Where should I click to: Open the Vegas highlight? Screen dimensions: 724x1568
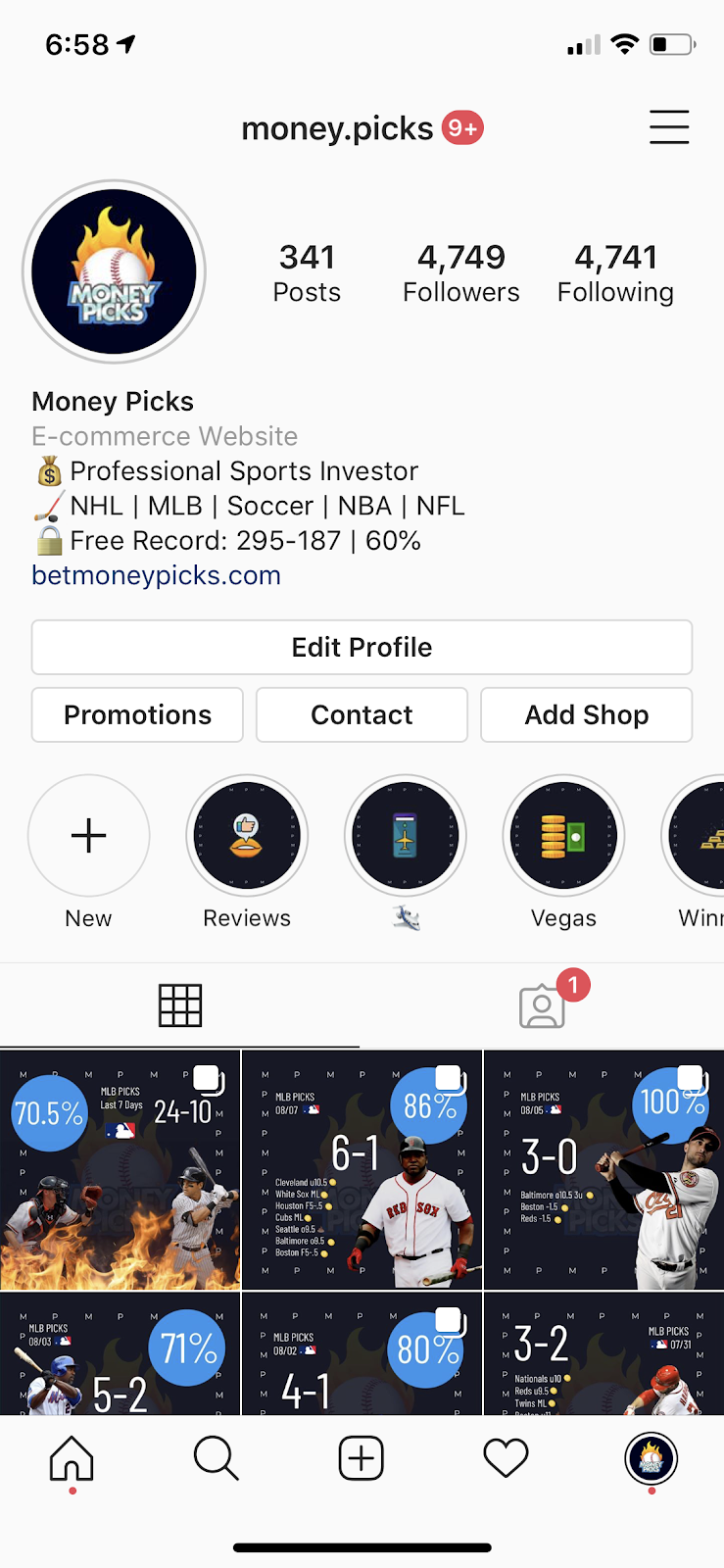pos(563,836)
